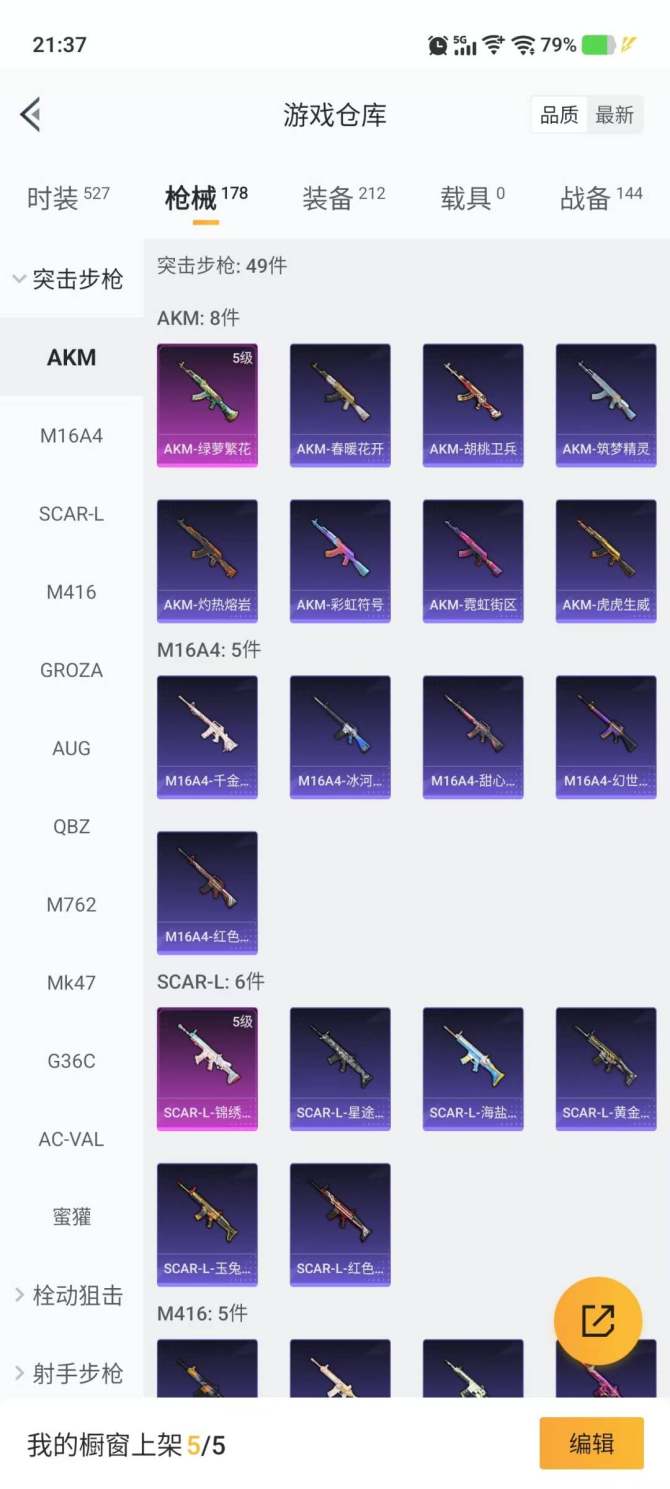Select 蜜獾 in the side list
This screenshot has height=1489, width=670.
coord(71,1217)
